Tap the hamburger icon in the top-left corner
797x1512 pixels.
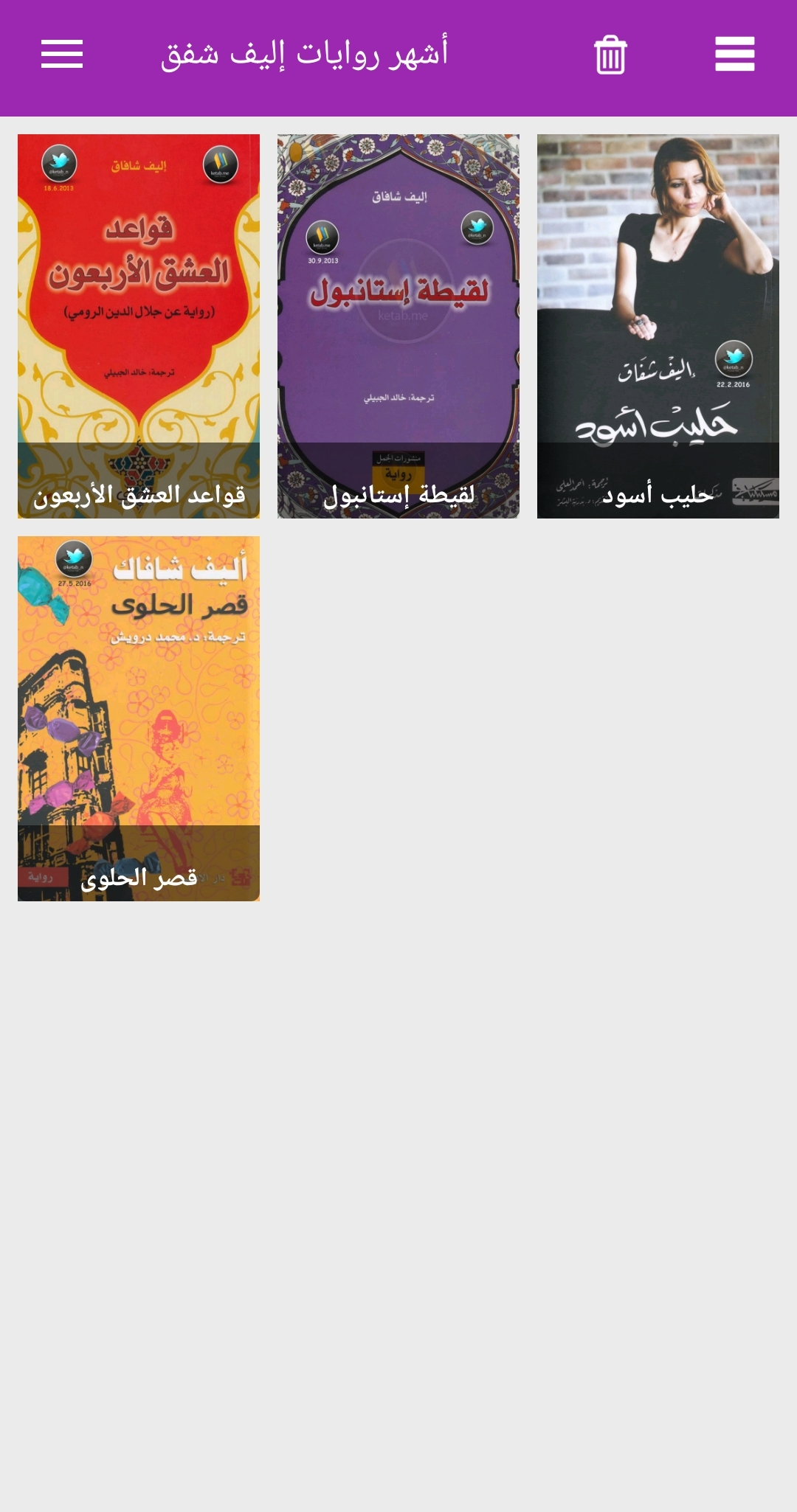[62, 54]
